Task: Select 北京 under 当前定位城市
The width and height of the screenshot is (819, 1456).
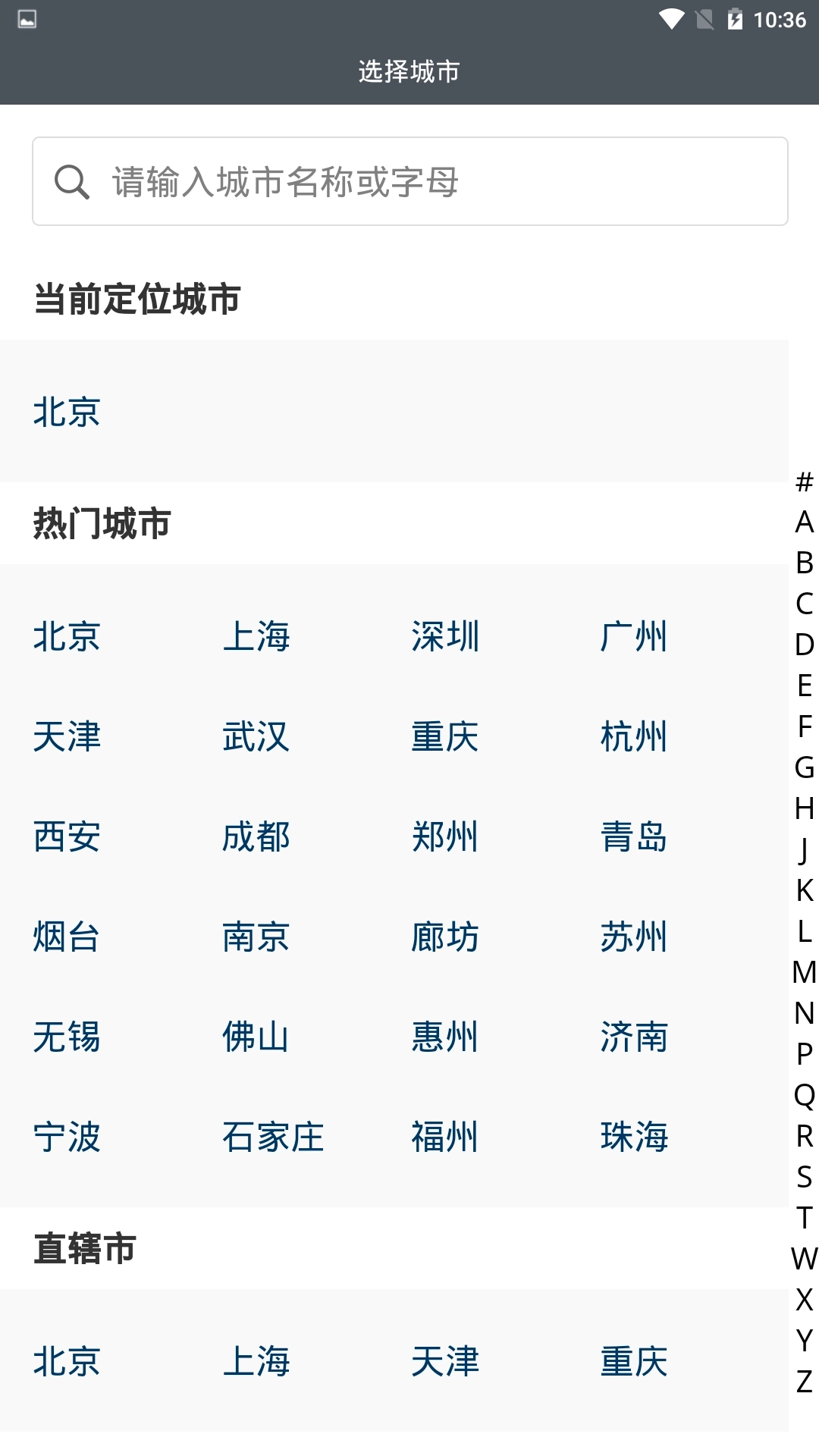Action: (x=67, y=412)
